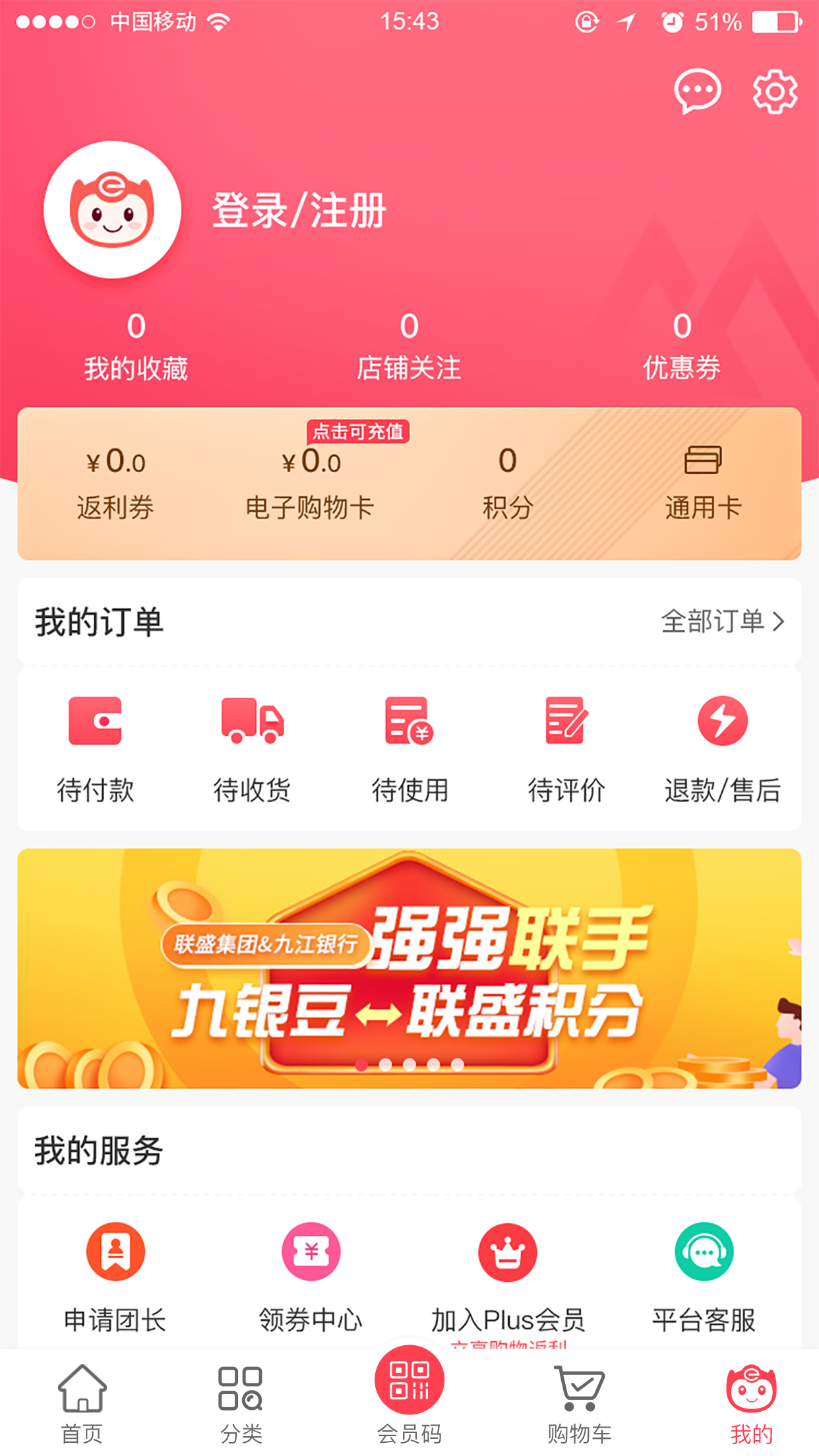Open the 会员码 QR code button

click(x=409, y=1378)
